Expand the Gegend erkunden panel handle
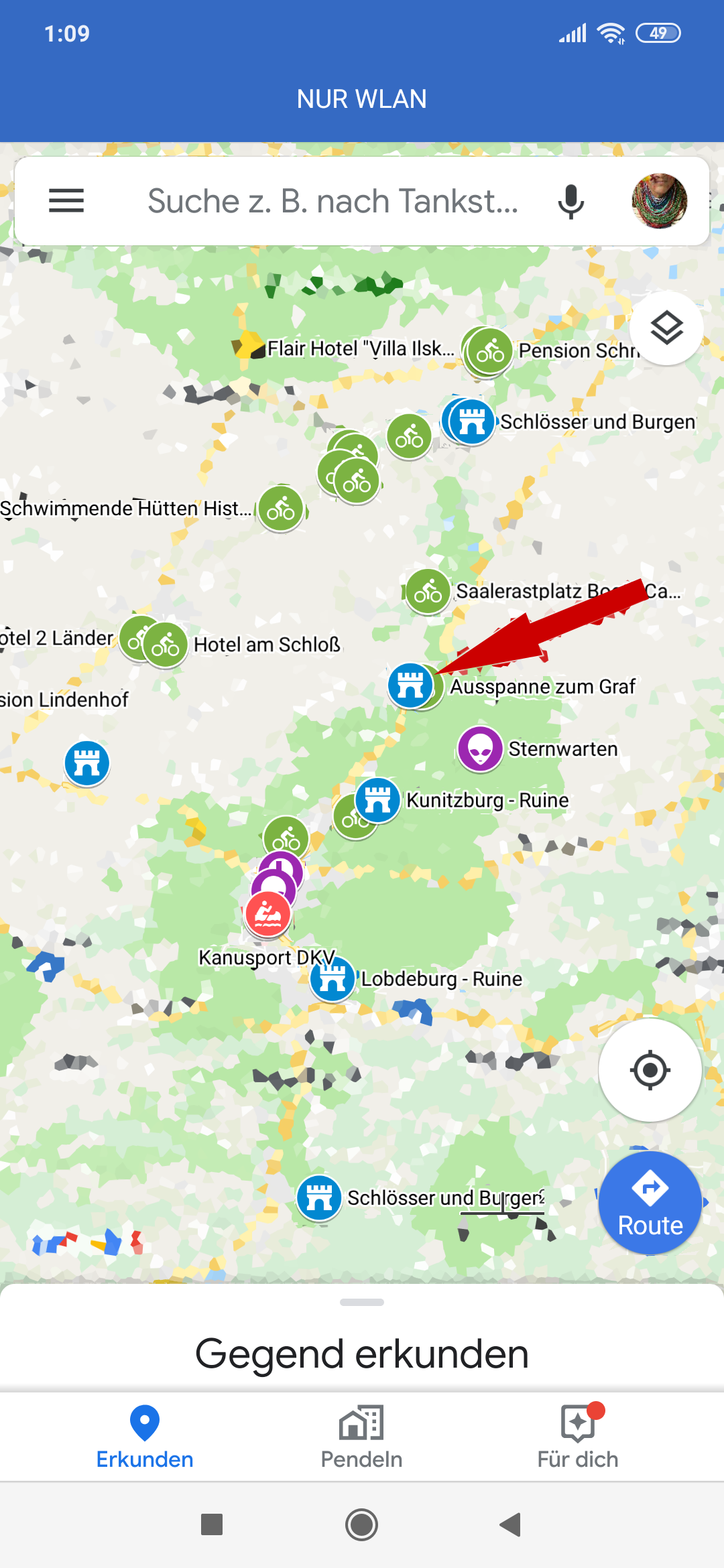This screenshot has height=1568, width=724. point(361,1302)
